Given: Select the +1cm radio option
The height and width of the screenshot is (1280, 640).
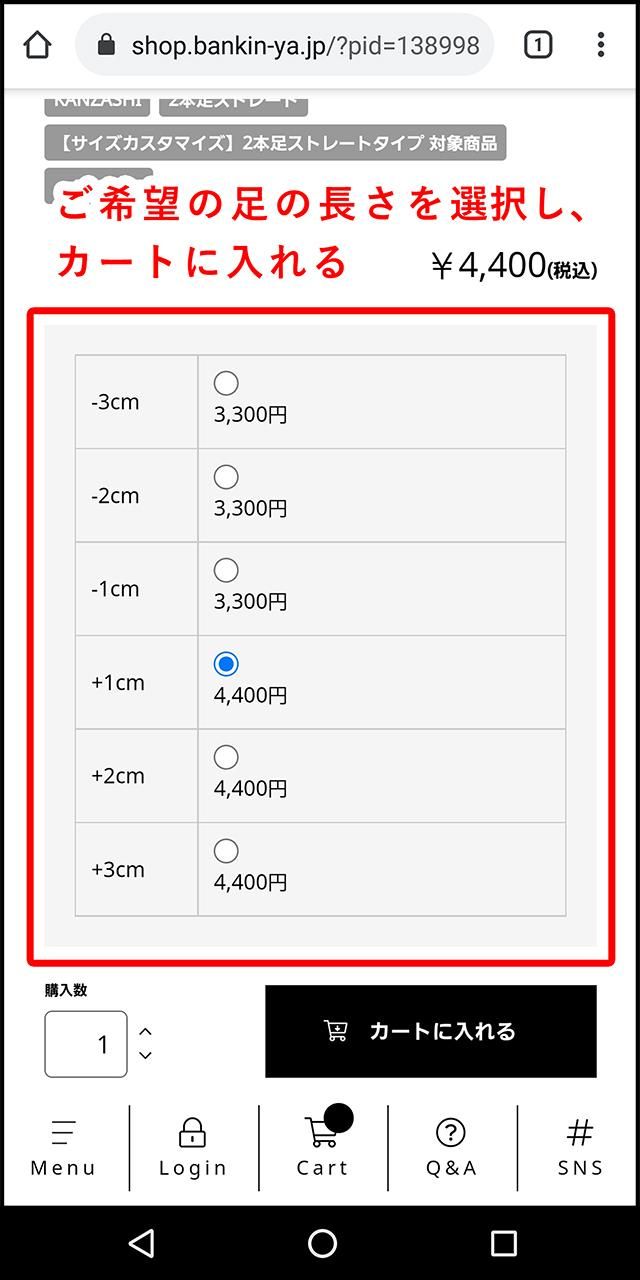Looking at the screenshot, I should [x=226, y=664].
